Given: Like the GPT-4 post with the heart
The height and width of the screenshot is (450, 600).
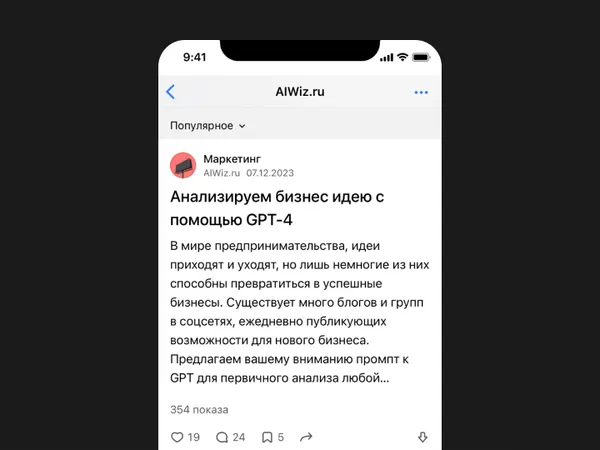Looking at the screenshot, I should tap(178, 437).
